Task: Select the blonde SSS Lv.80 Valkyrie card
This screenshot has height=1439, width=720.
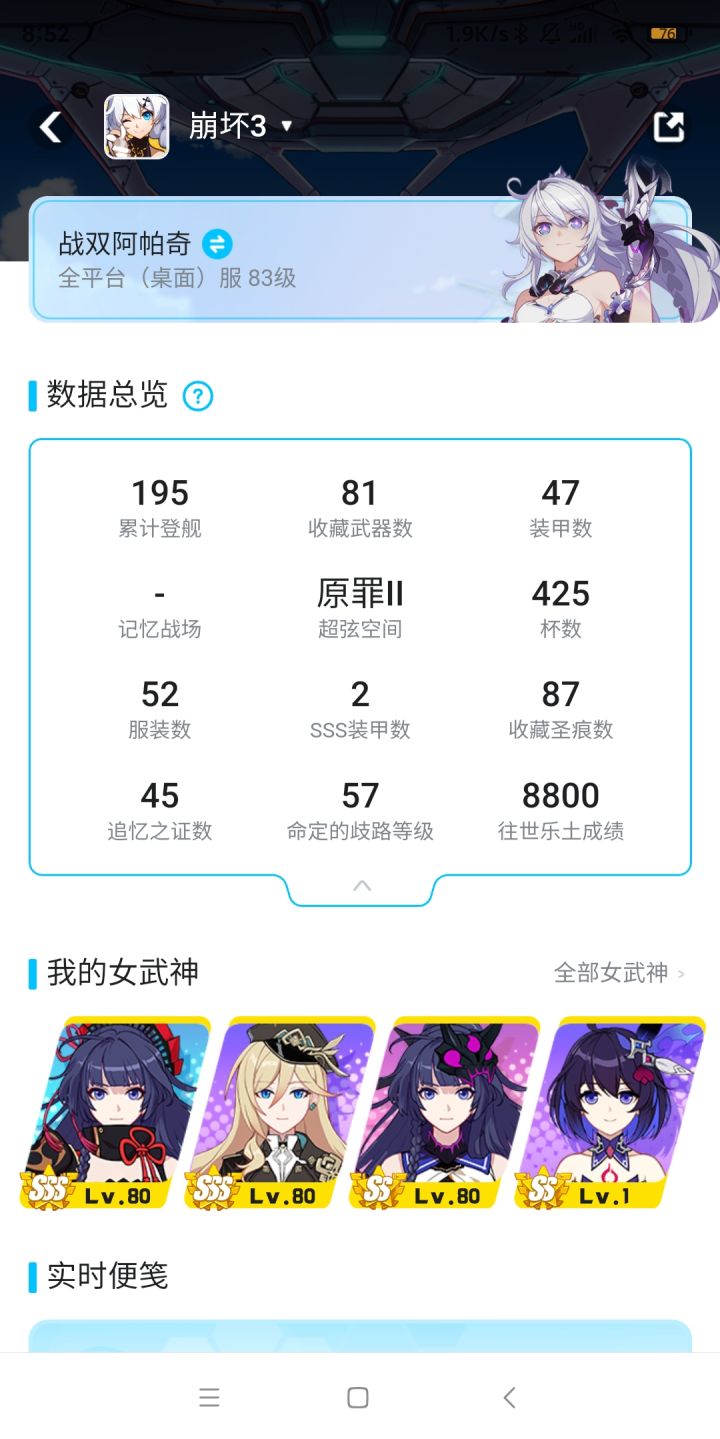Action: click(x=283, y=1110)
